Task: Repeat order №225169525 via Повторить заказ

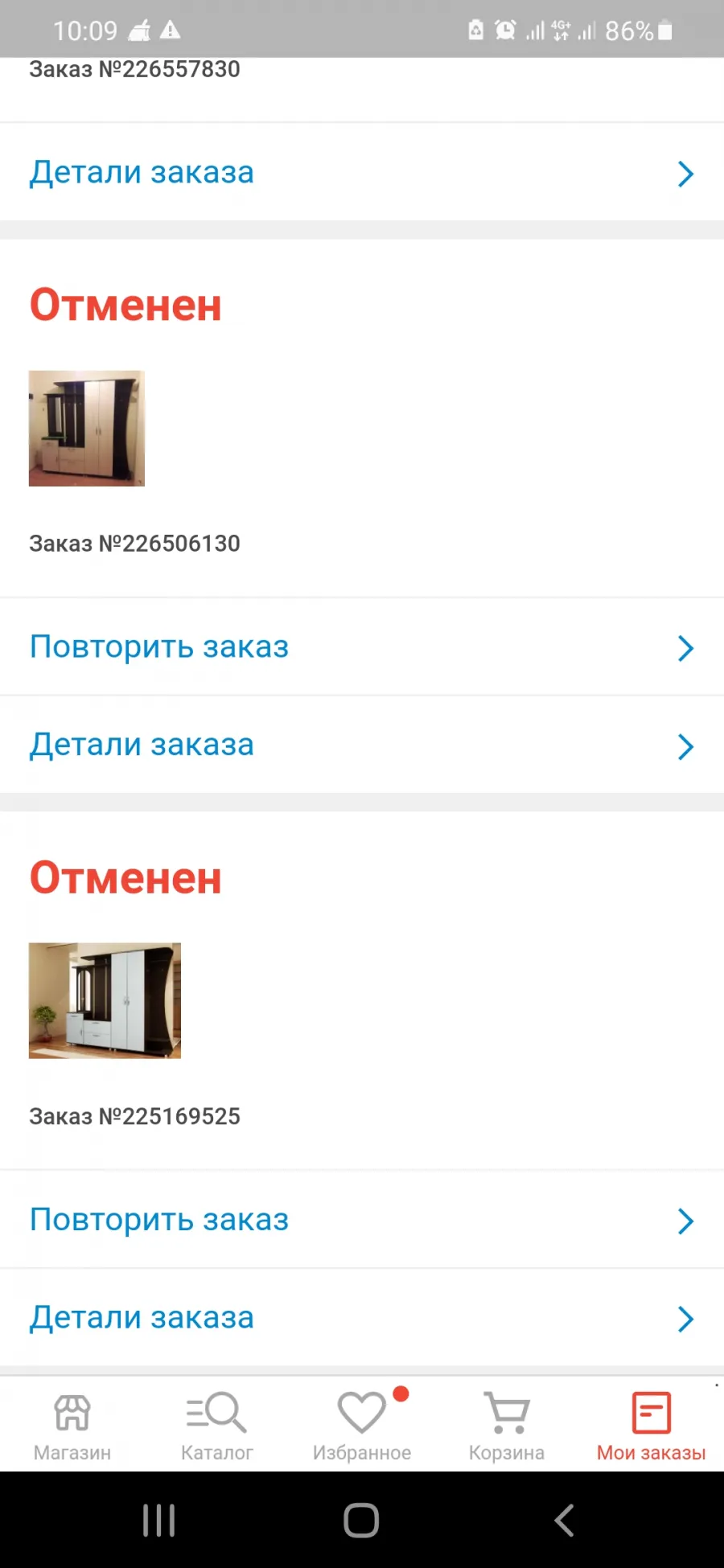Action: click(362, 1220)
